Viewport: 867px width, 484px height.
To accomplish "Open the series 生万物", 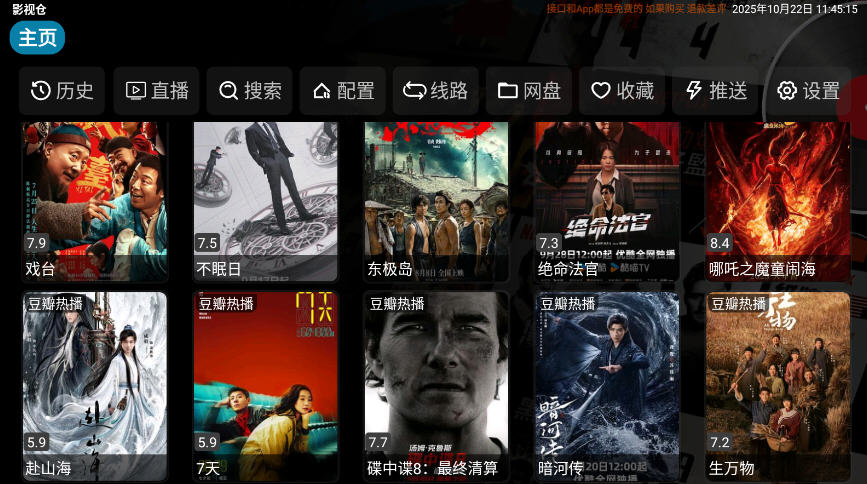I will tap(778, 385).
